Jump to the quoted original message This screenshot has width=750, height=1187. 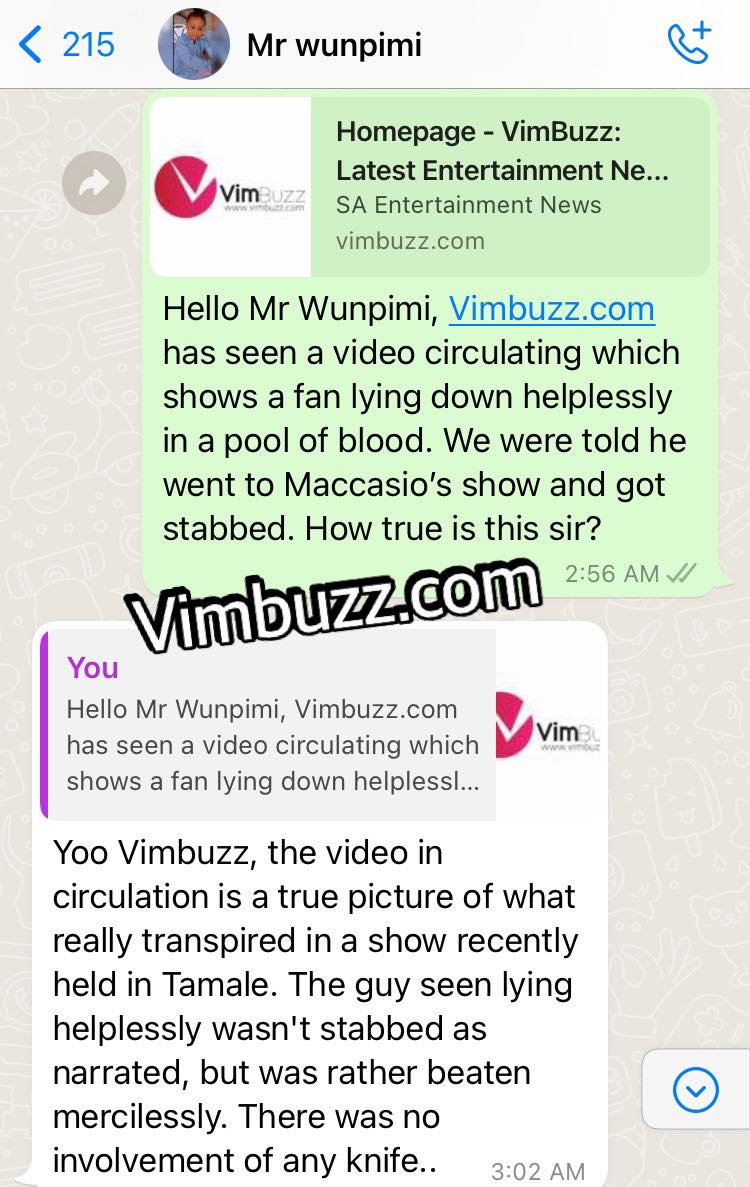pos(268,726)
